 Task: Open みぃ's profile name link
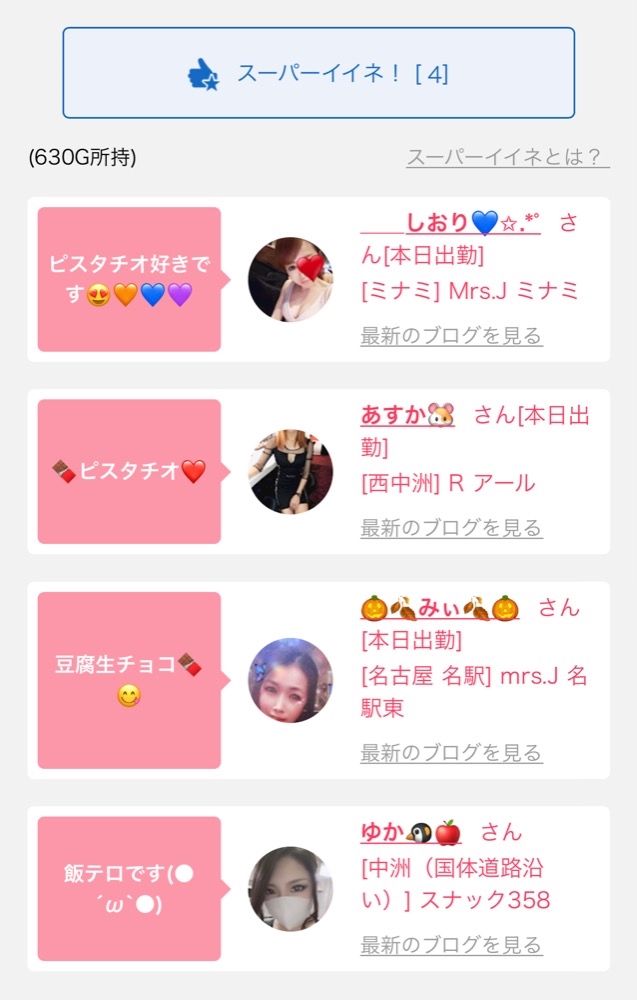coord(440,608)
